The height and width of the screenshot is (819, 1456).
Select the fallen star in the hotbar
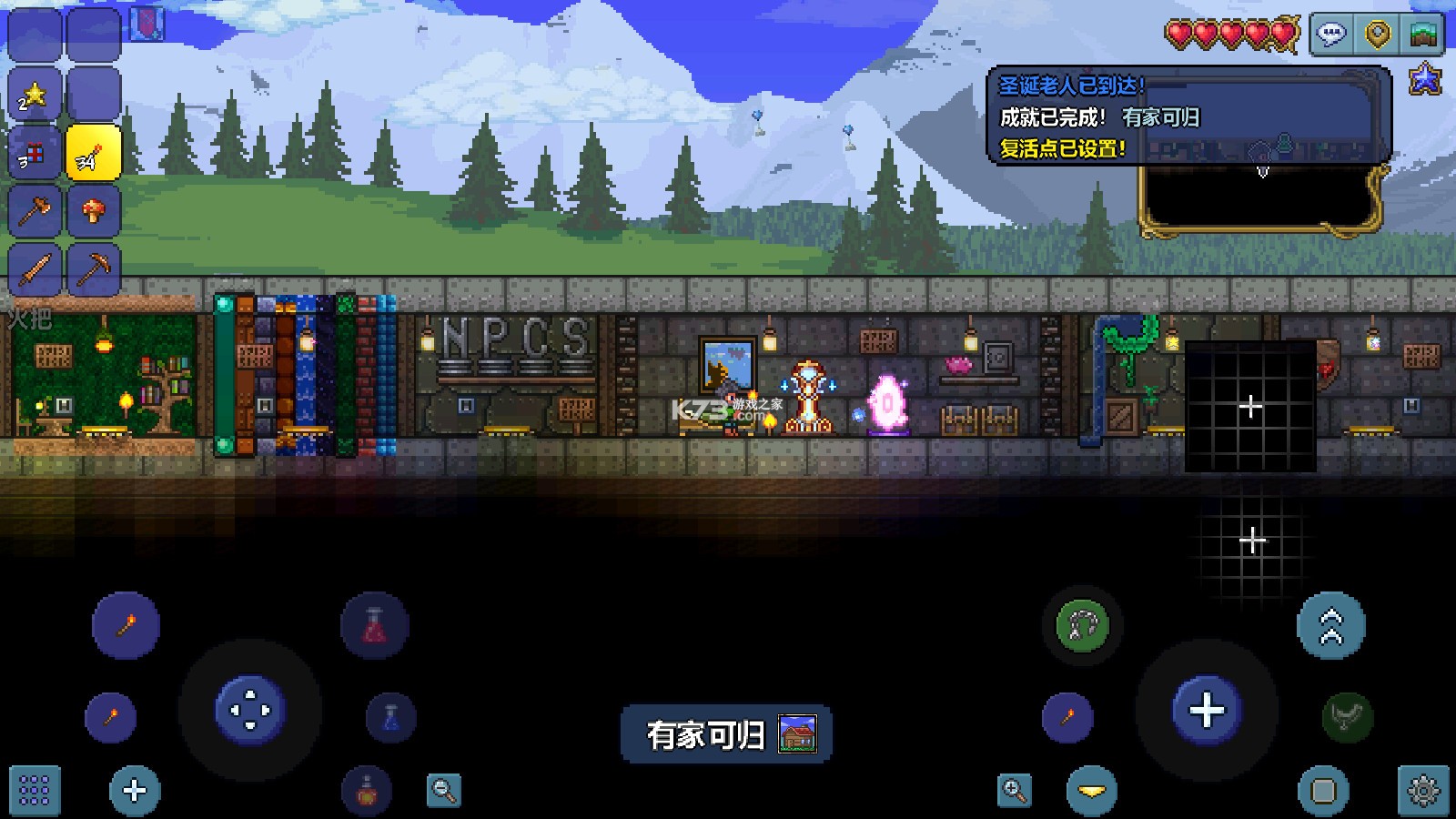coord(35,95)
